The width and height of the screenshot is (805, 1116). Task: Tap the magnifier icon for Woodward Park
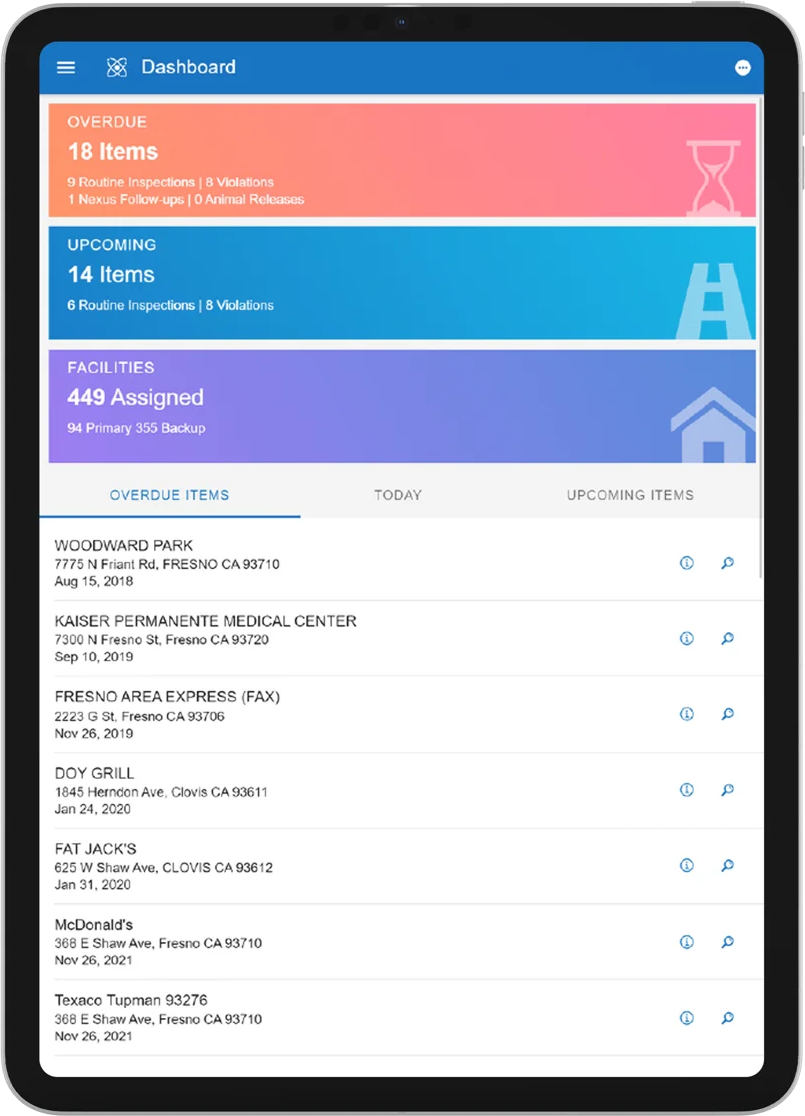point(728,563)
